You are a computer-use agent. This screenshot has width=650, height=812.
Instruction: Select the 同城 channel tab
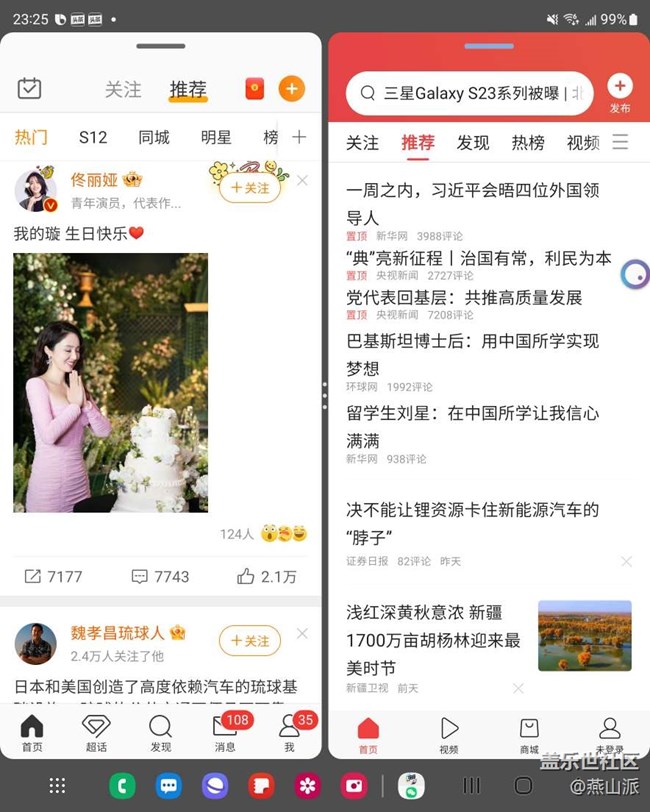[154, 137]
